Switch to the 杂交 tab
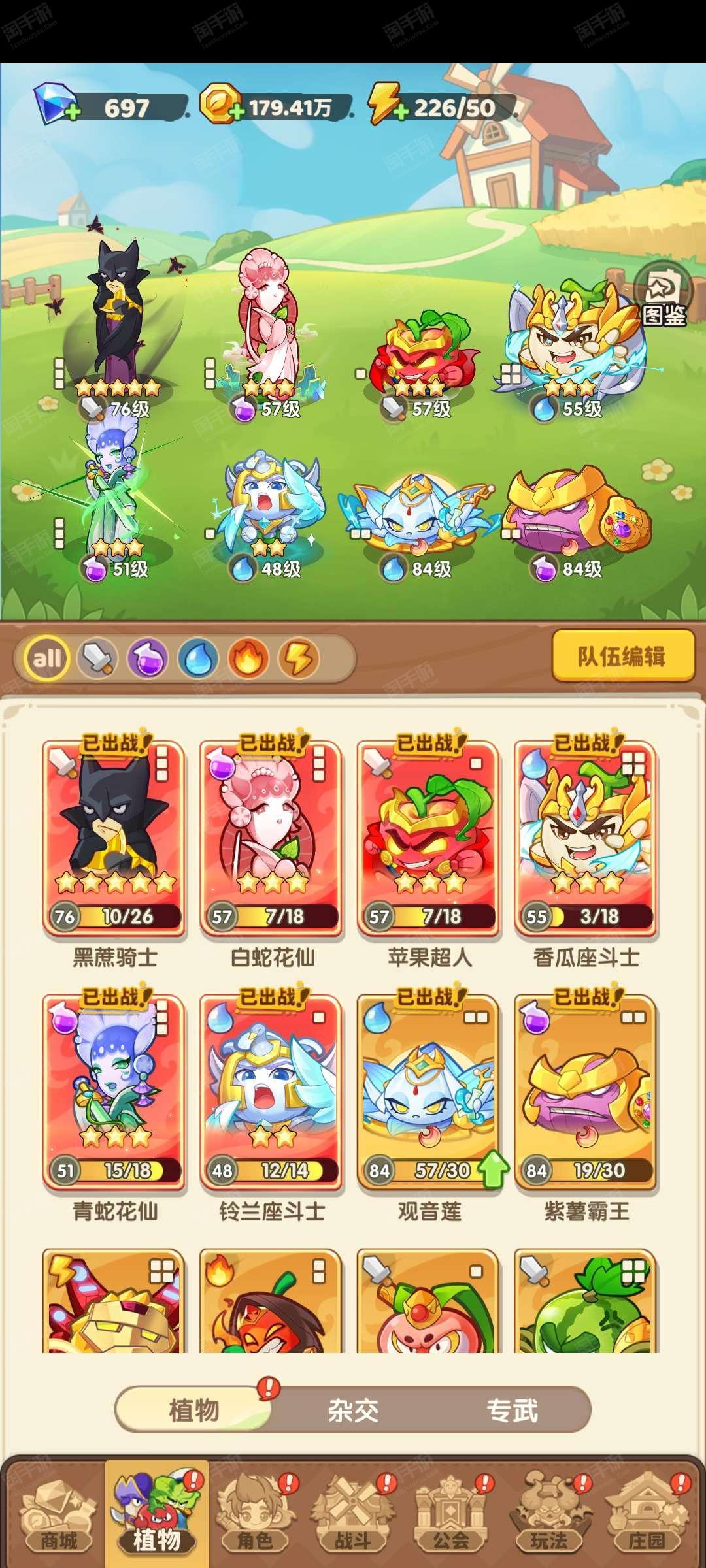 click(353, 1411)
